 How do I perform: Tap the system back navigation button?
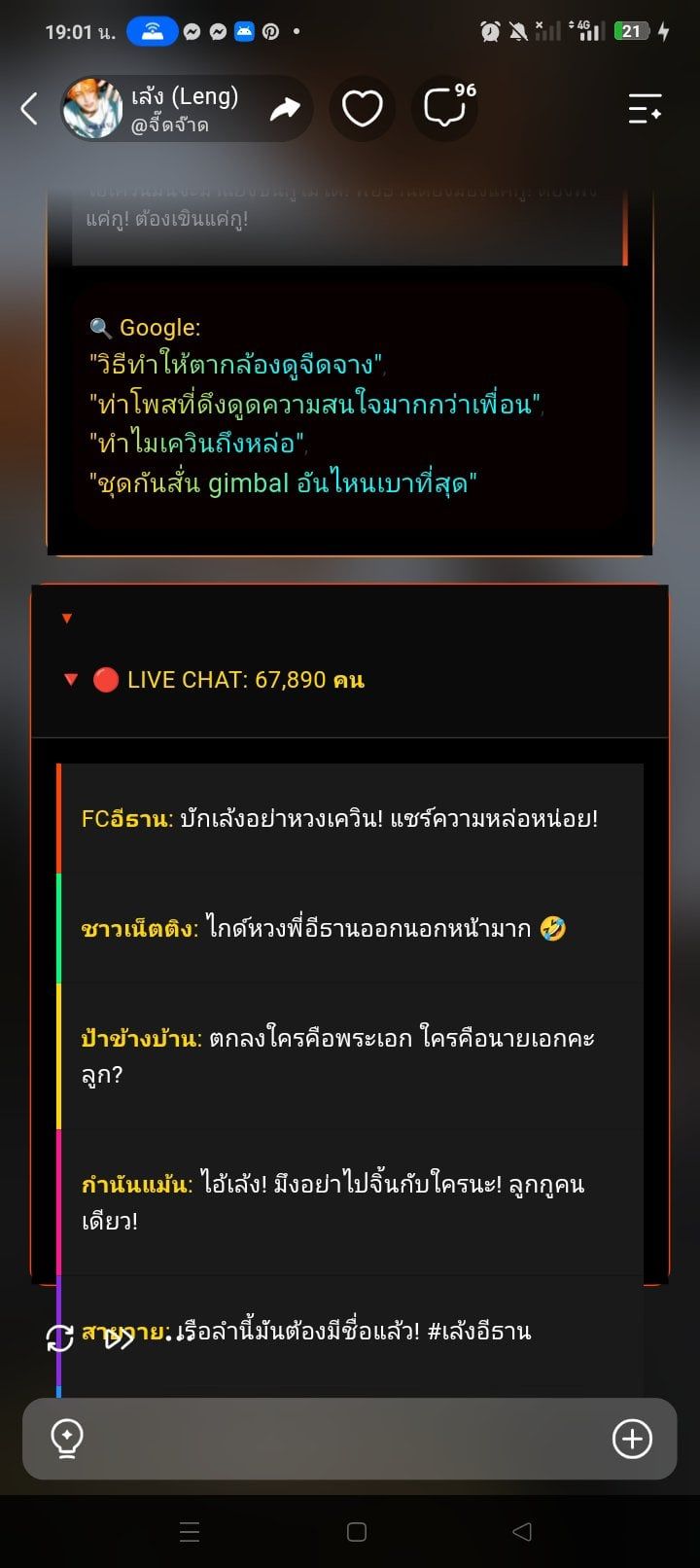click(x=522, y=1532)
